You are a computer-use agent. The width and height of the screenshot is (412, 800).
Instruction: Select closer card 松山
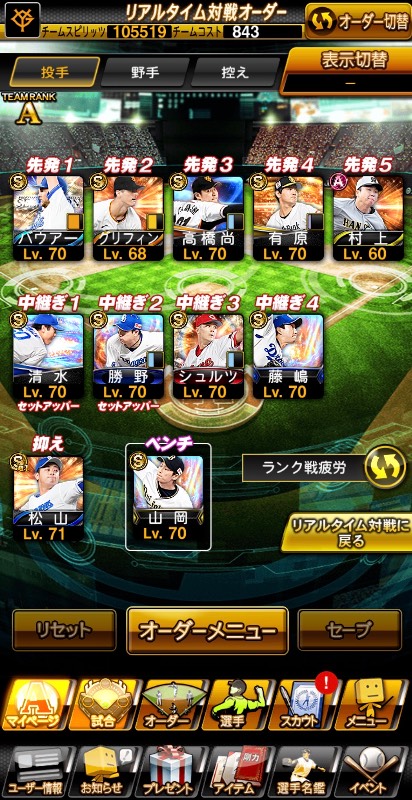[48, 498]
